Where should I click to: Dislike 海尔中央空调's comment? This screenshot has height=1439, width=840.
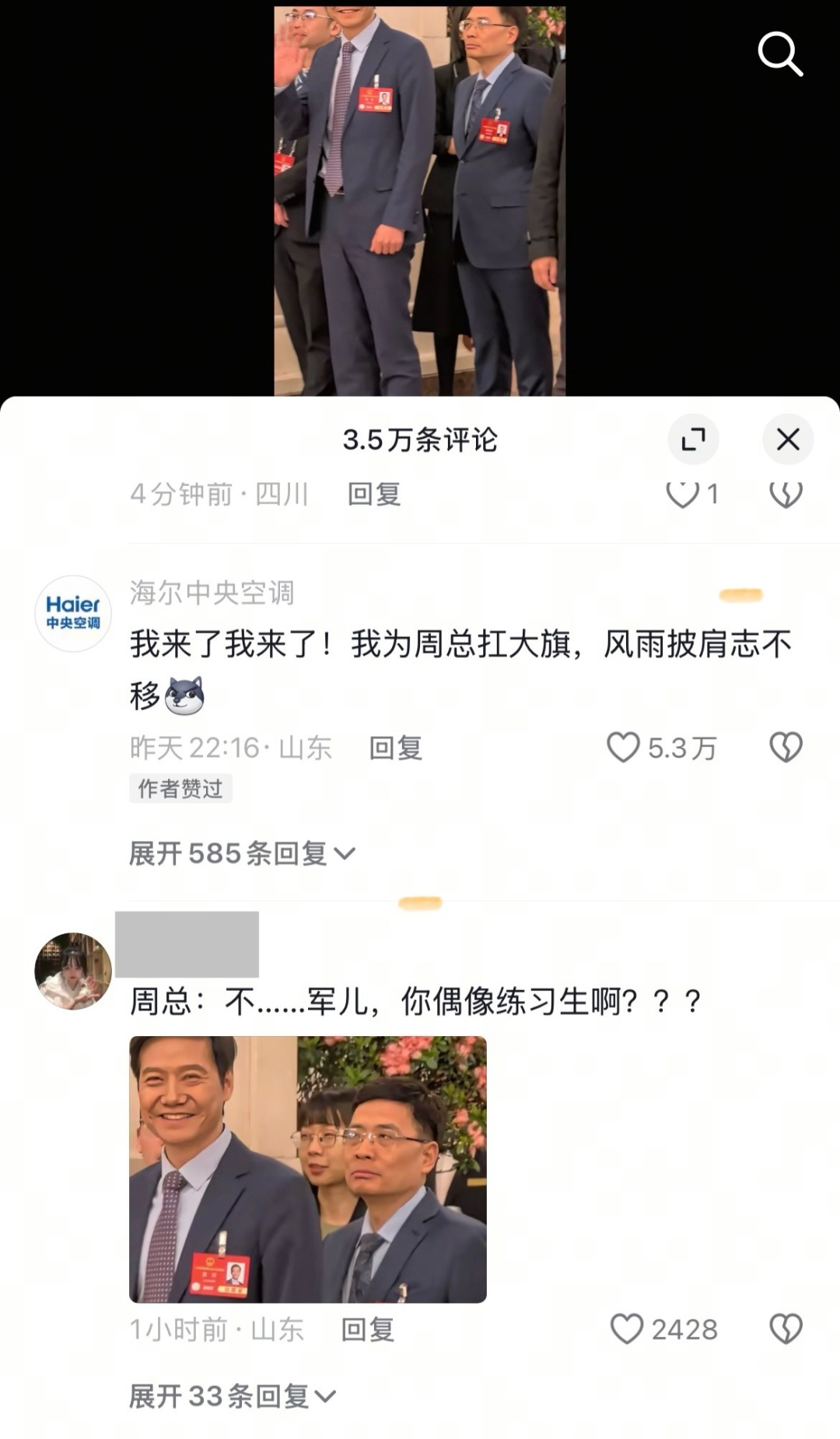[x=786, y=748]
